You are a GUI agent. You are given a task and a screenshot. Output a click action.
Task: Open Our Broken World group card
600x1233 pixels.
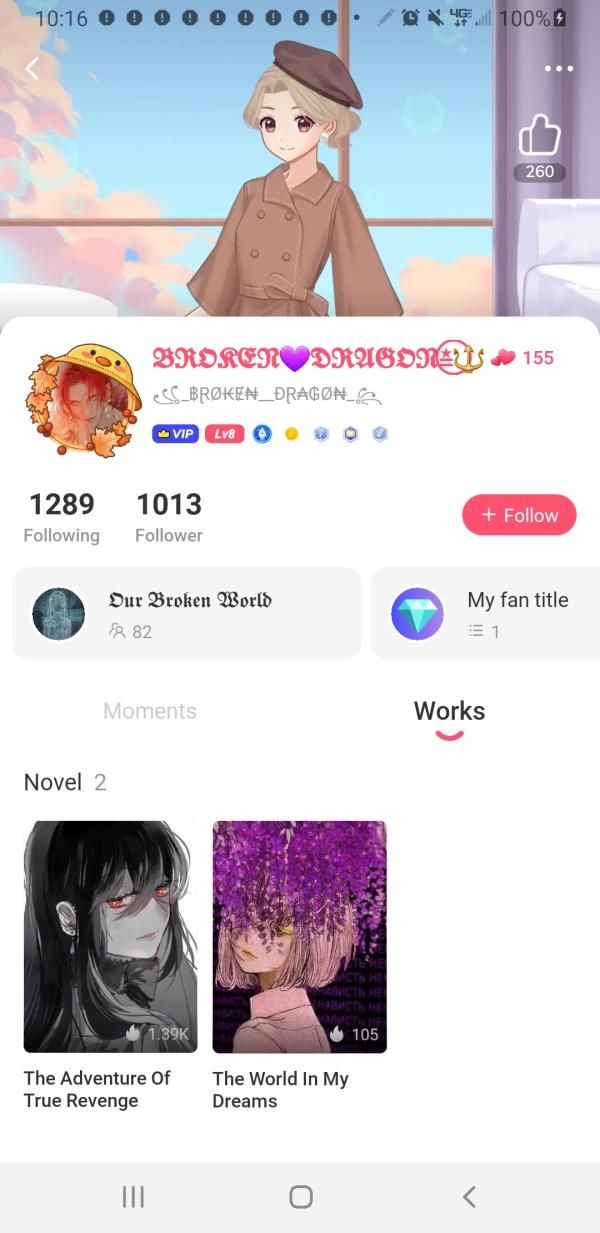(186, 614)
